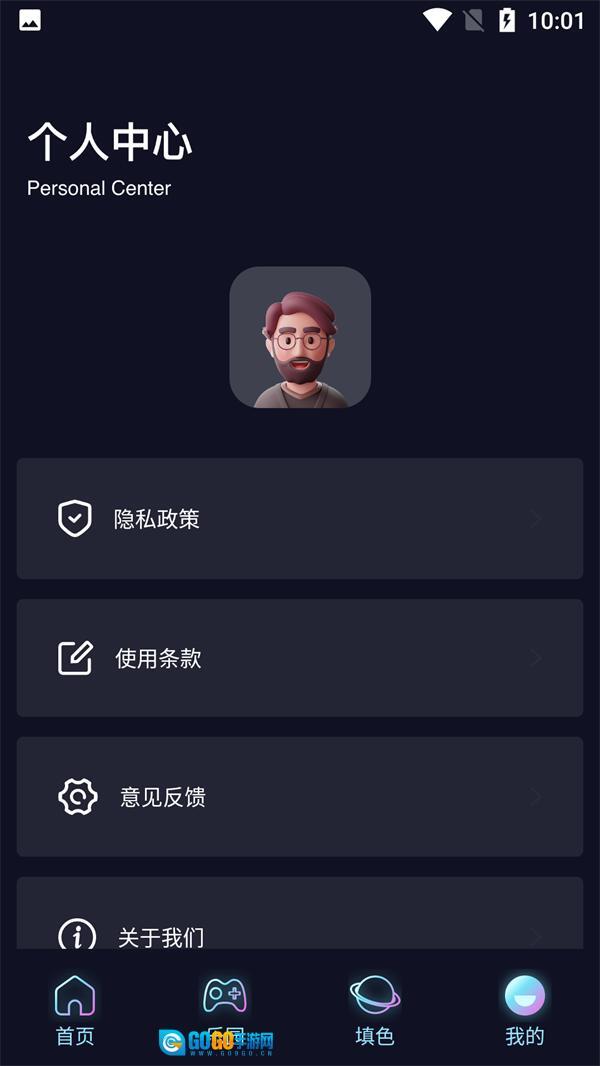Open the 关于我们 about us row
Screen dimensions: 600x1066
coord(299,925)
